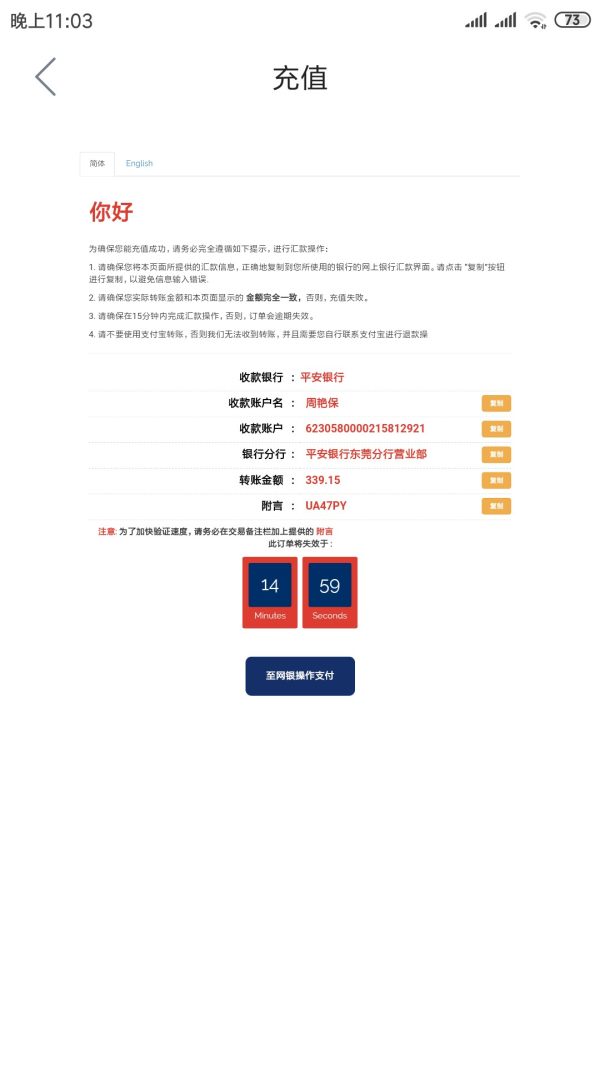The image size is (600, 1067).
Task: Switch to the 简体 language tab
Action: click(97, 163)
